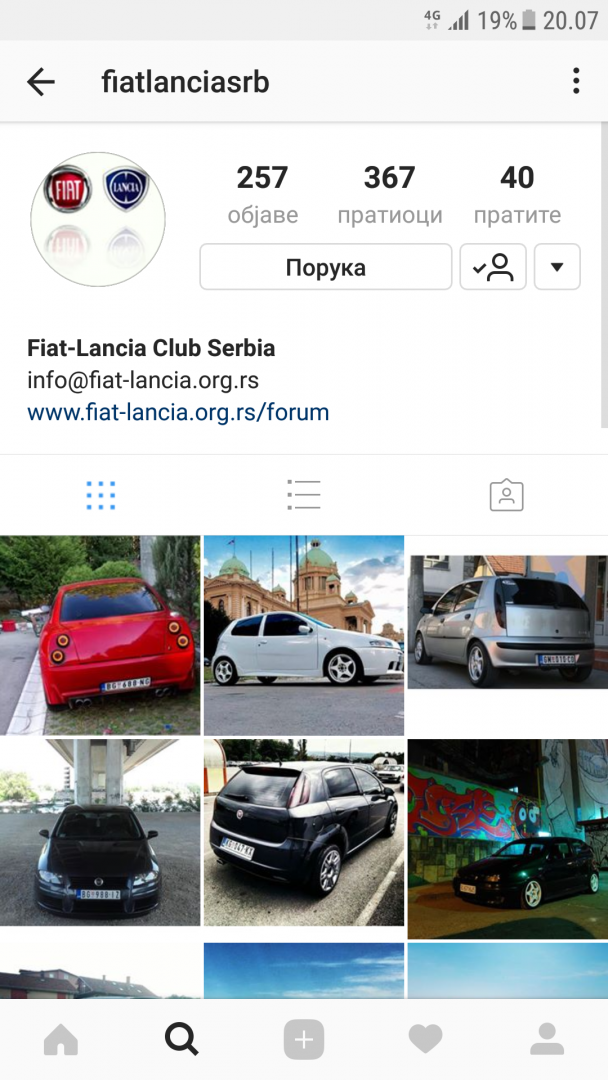View the 40 пратите following list
The width and height of the screenshot is (608, 1080).
517,196
